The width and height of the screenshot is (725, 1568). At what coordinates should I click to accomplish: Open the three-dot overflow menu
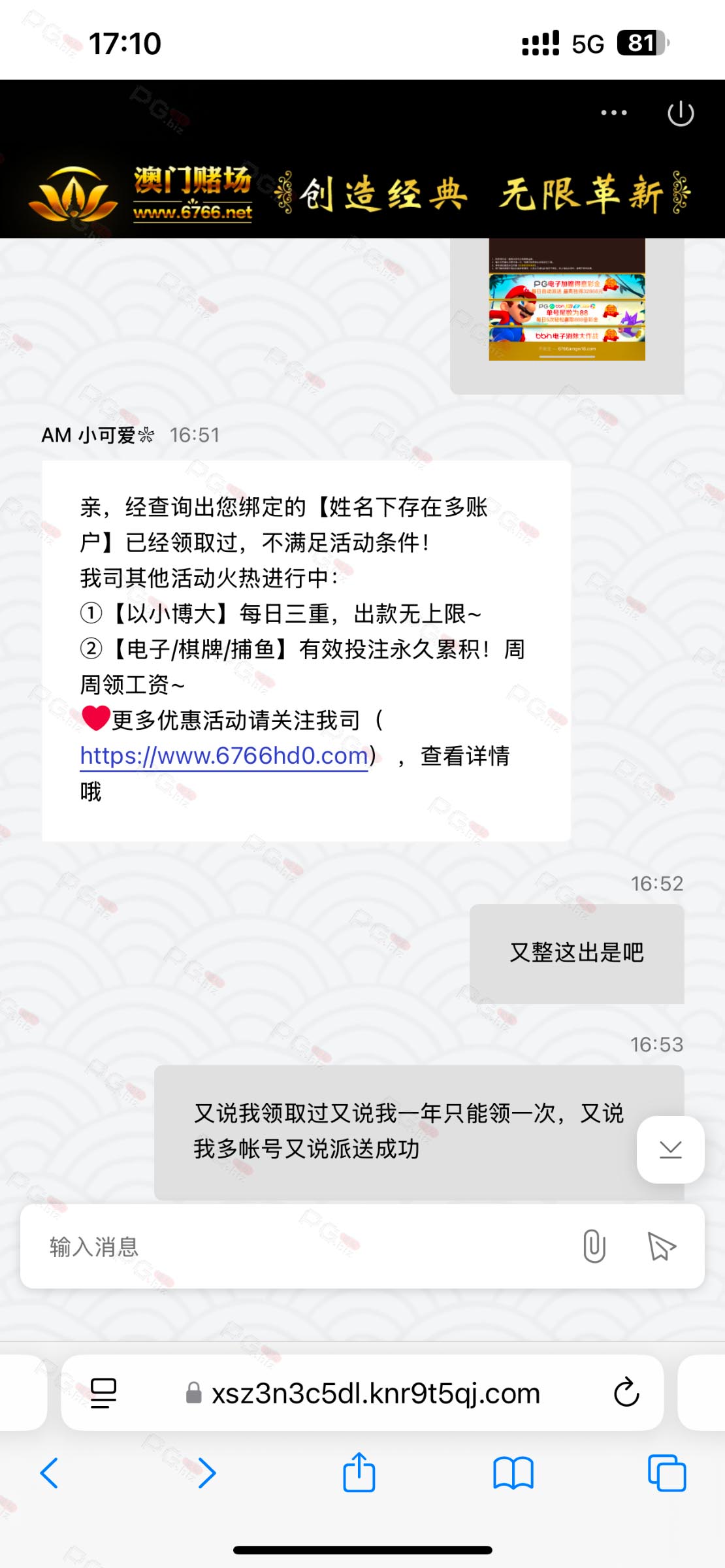pos(614,113)
